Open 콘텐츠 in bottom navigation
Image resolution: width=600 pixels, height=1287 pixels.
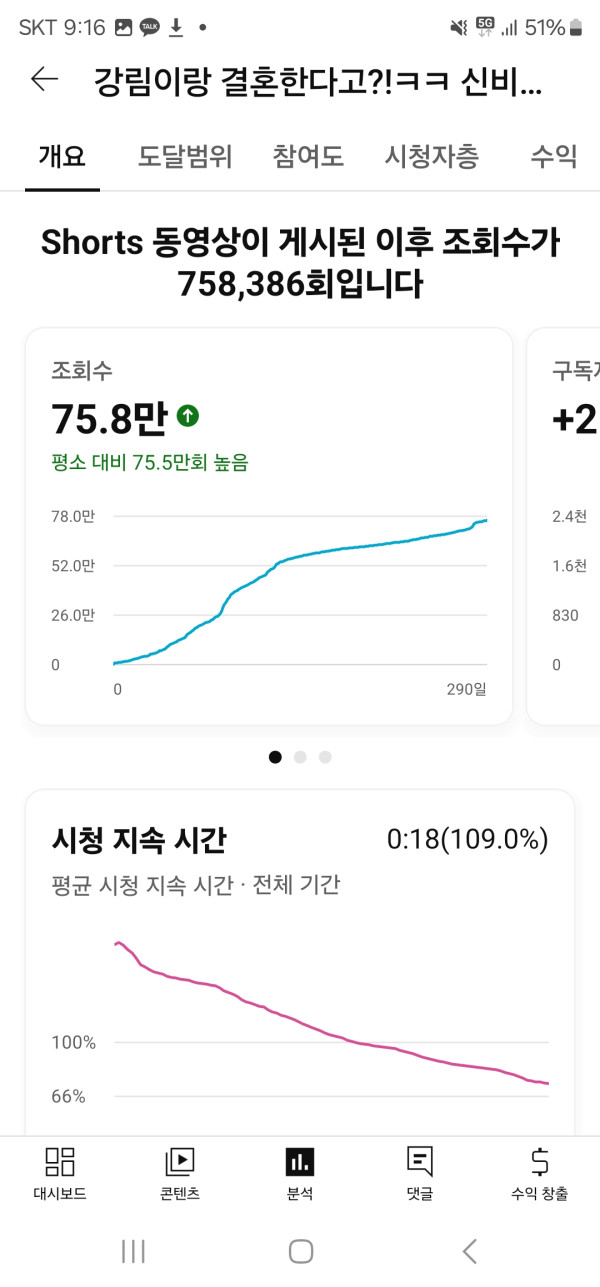click(180, 1173)
